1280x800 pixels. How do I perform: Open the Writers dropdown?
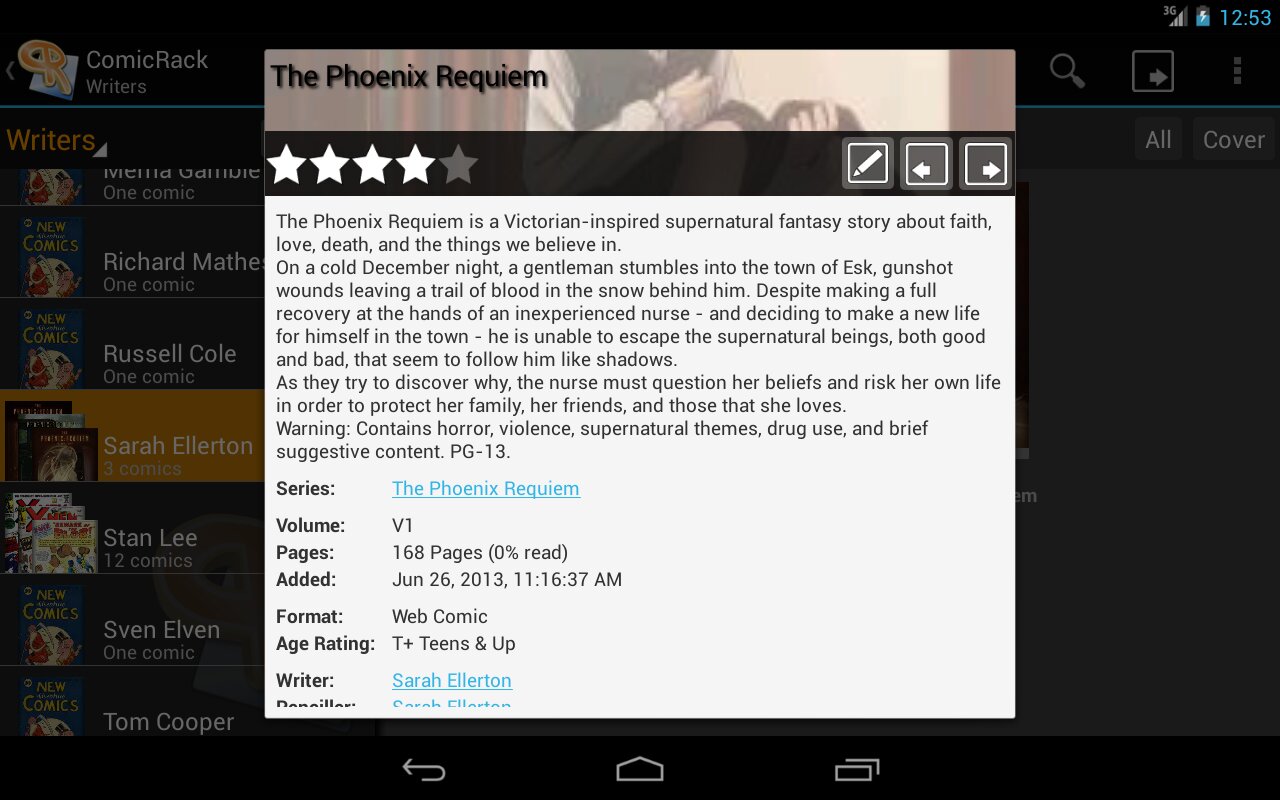coord(55,140)
